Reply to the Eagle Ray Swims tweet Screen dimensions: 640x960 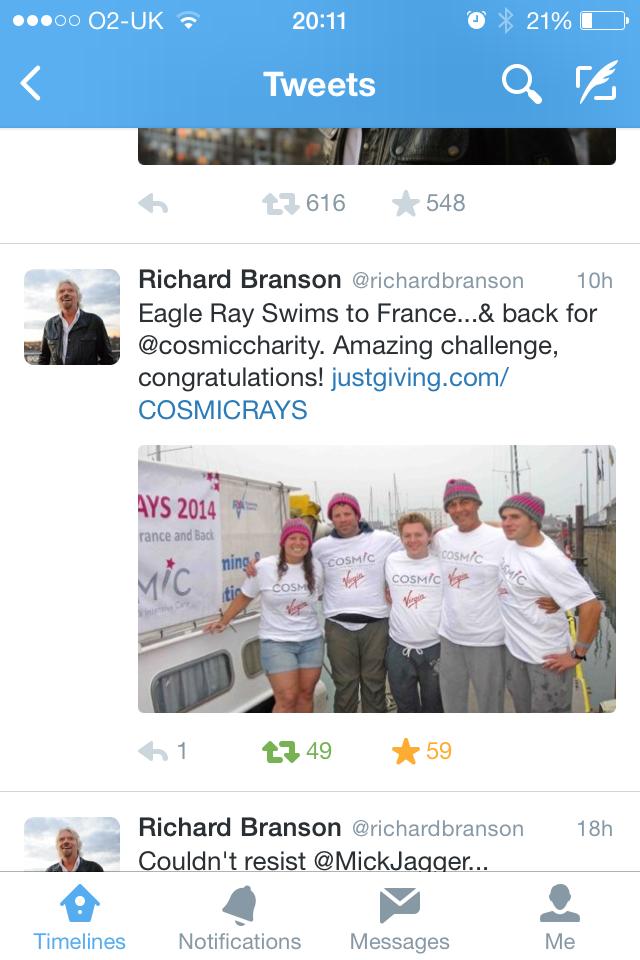point(153,751)
